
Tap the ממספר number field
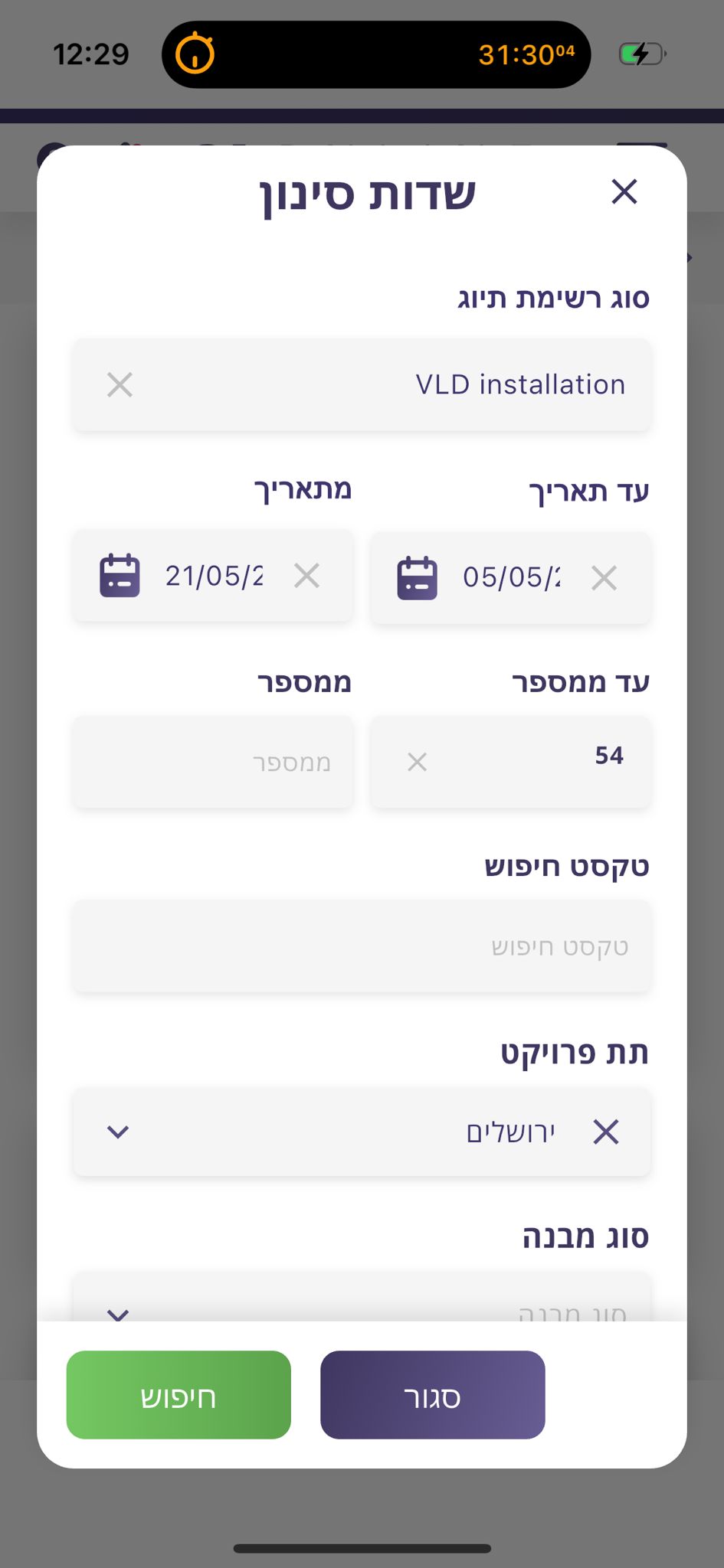[213, 763]
